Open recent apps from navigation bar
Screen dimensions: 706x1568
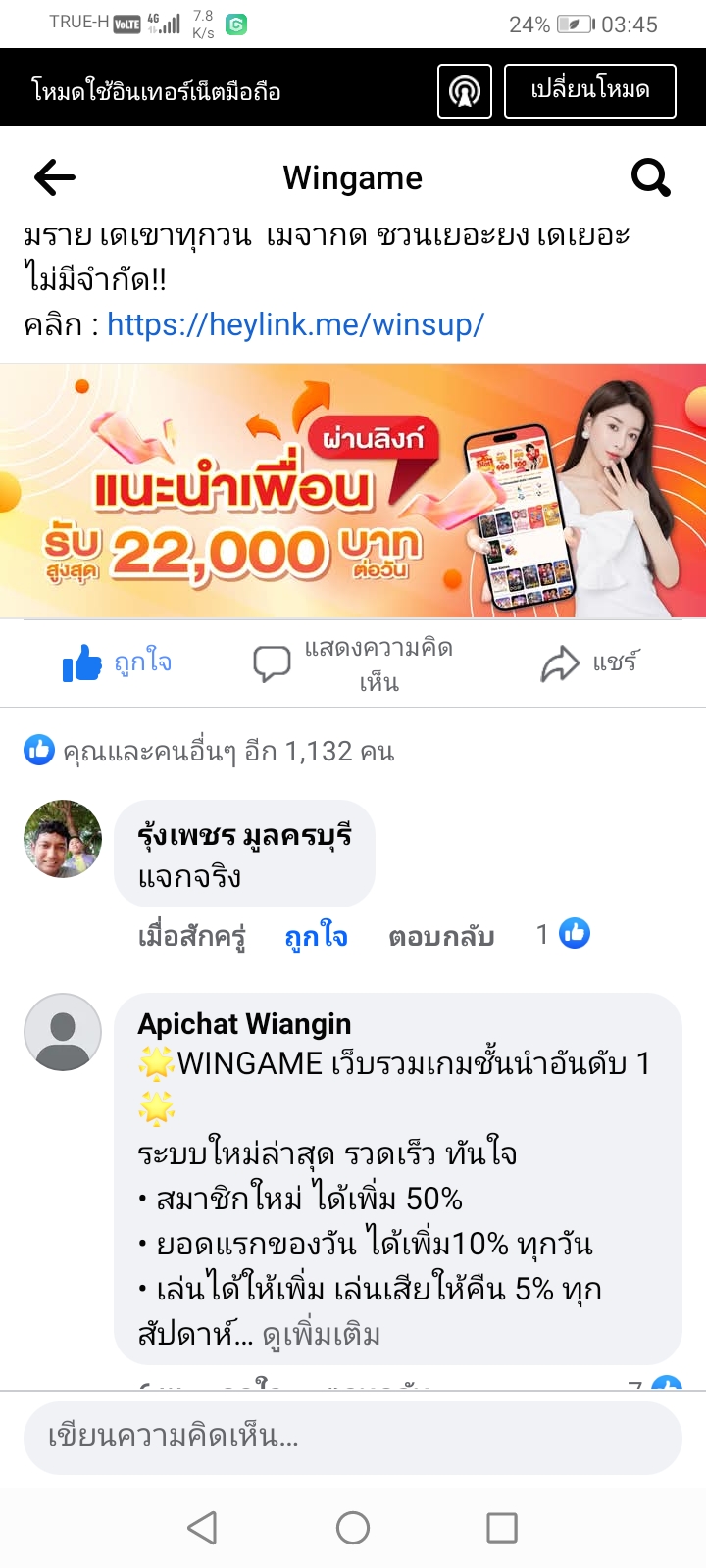(502, 1527)
